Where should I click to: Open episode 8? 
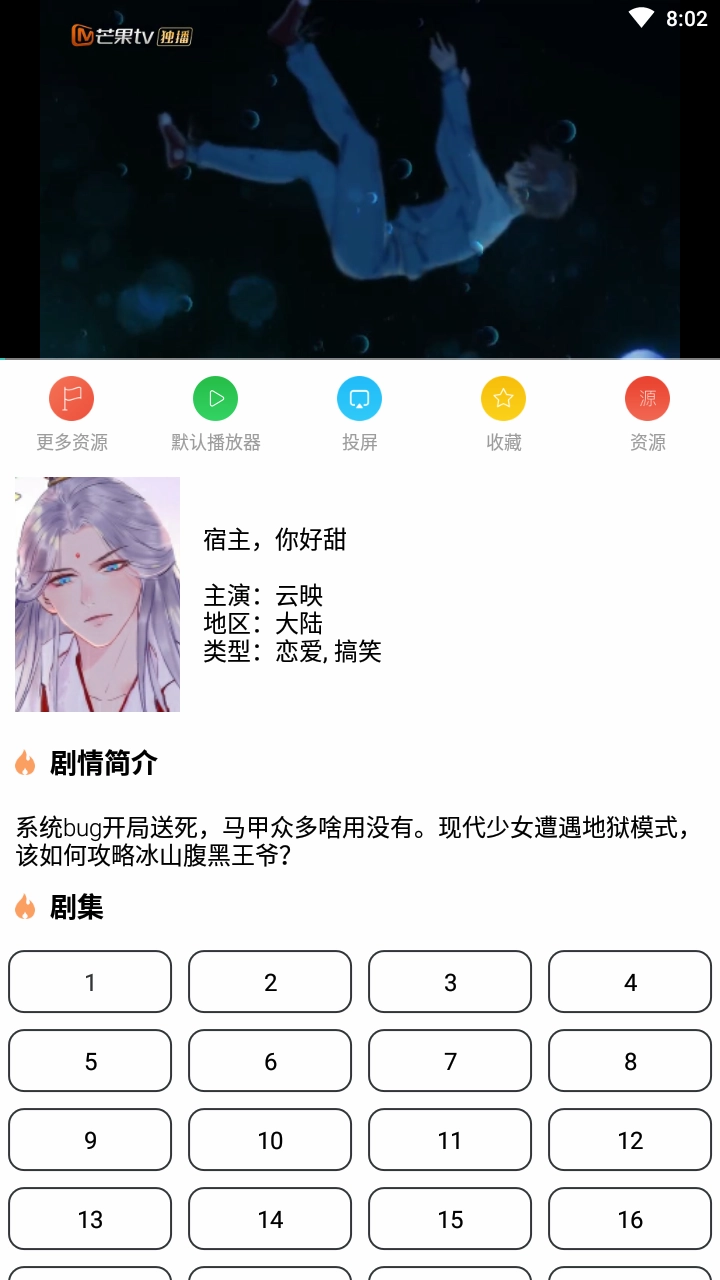tap(630, 1061)
